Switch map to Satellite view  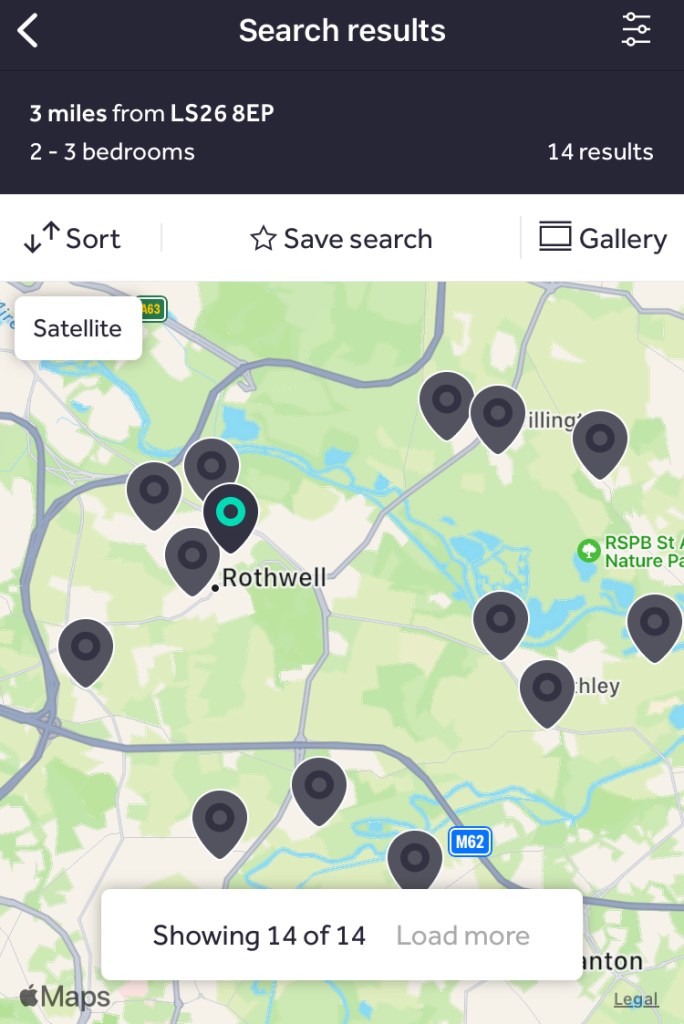pos(78,329)
